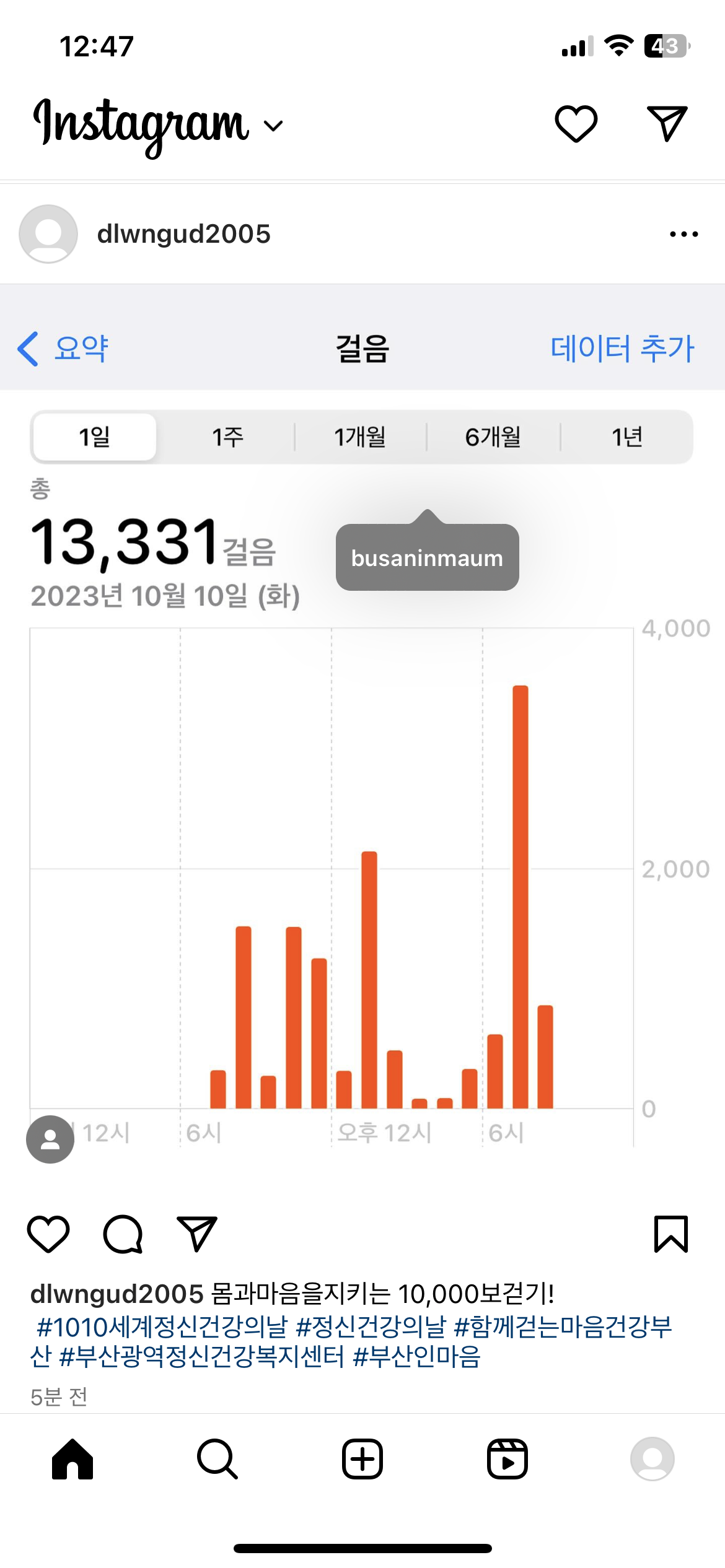This screenshot has height=1568, width=725.
Task: Switch to the Search tab
Action: (x=217, y=1459)
